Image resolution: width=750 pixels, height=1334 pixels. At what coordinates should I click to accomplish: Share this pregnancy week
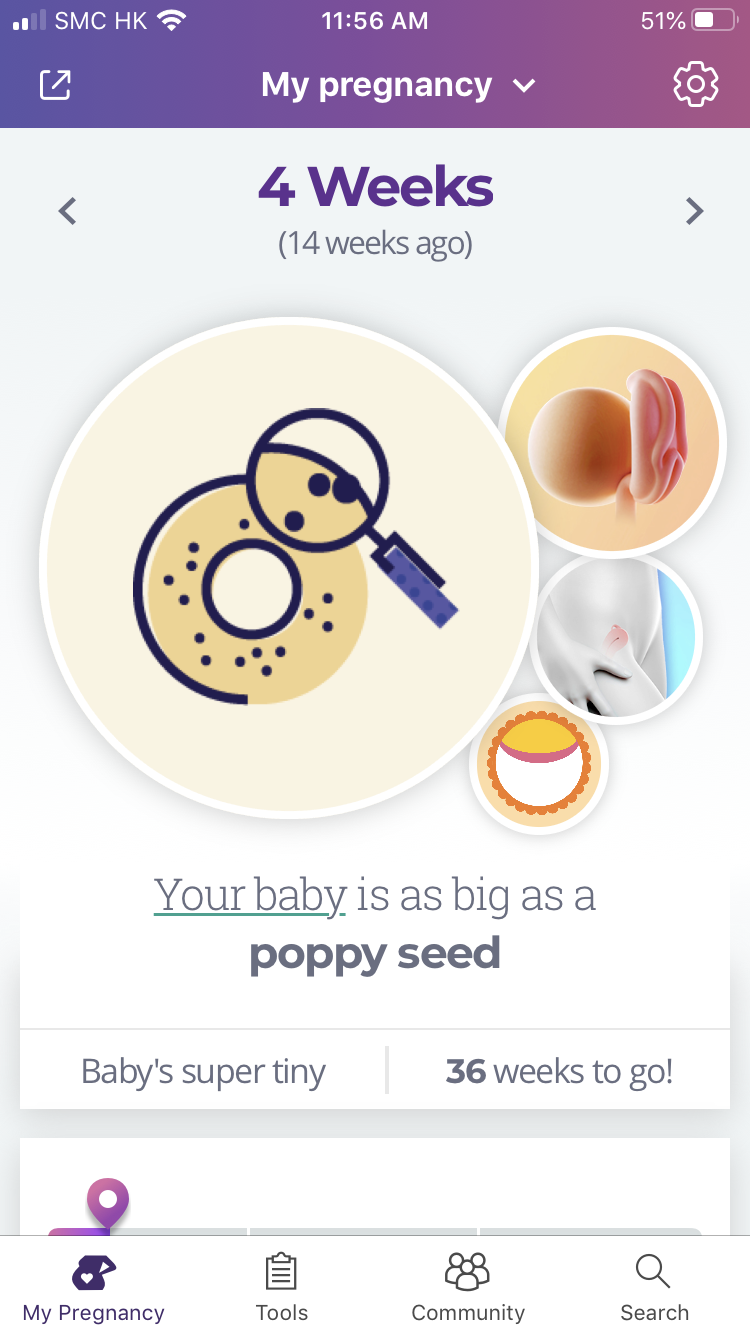[x=55, y=85]
